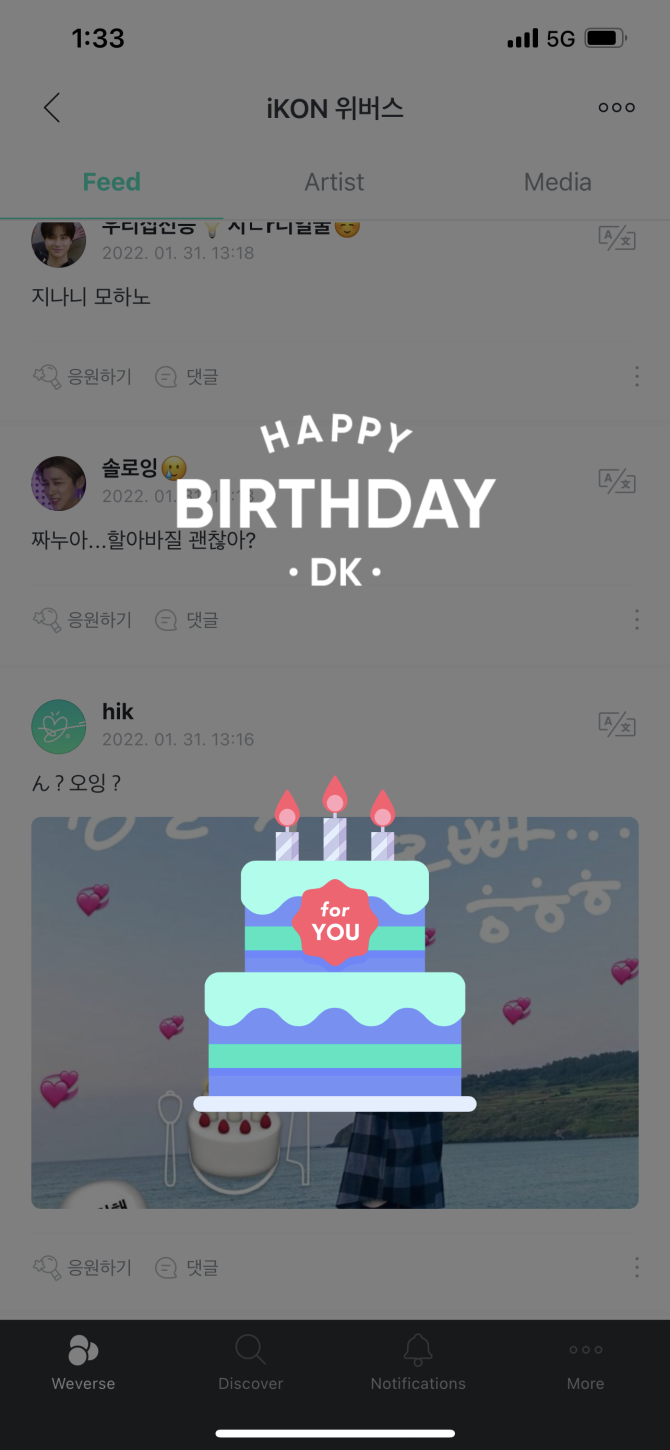Screen dimensions: 670x1450
Task: Cheer the post '지나니 모하노'
Action: tap(82, 377)
